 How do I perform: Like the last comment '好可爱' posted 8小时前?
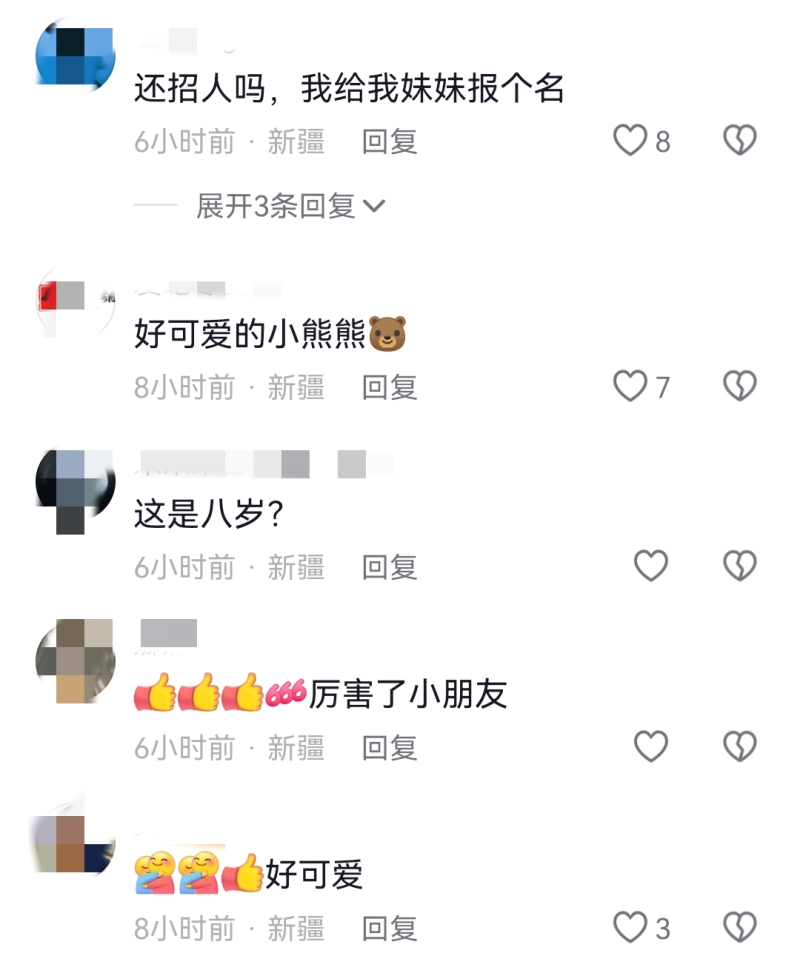[630, 928]
